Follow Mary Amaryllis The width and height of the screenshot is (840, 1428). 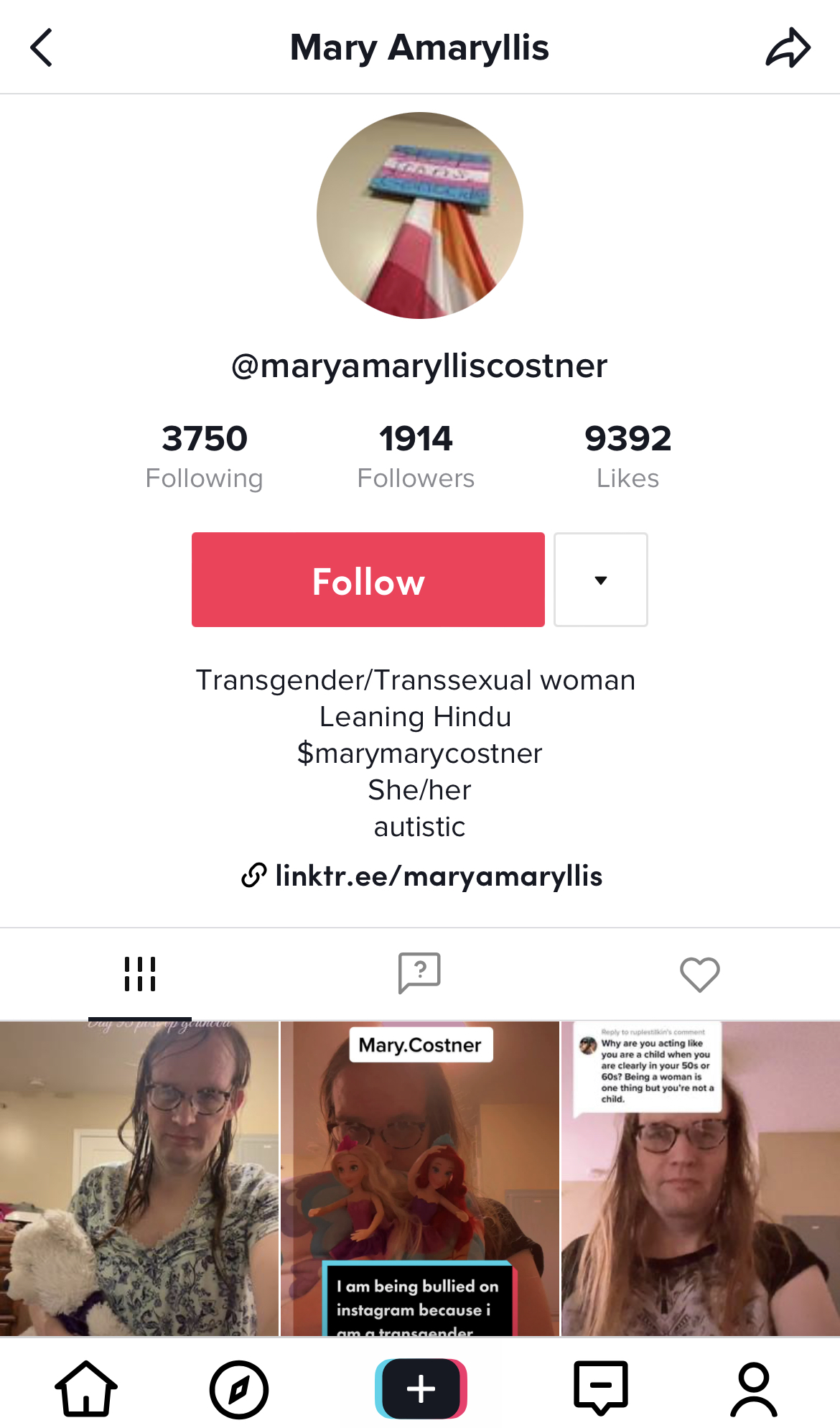[368, 580]
